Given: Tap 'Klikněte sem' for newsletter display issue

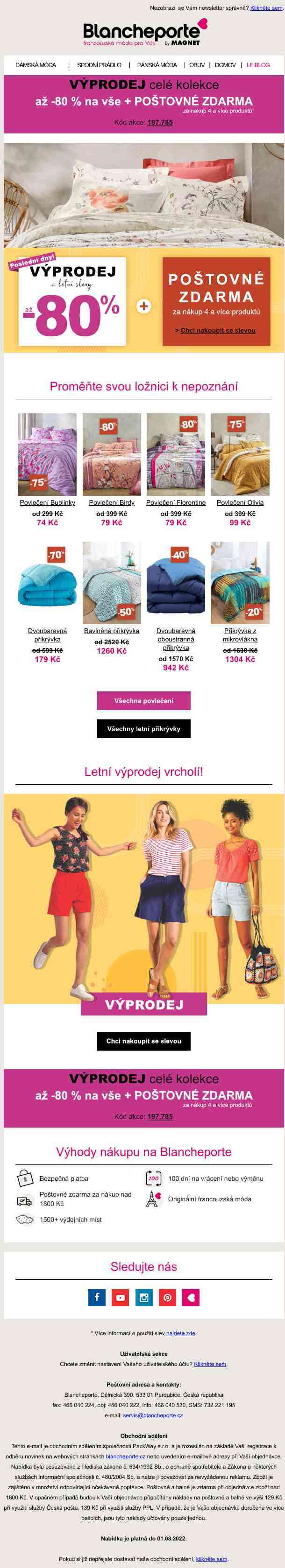Looking at the screenshot, I should pyautogui.click(x=266, y=8).
